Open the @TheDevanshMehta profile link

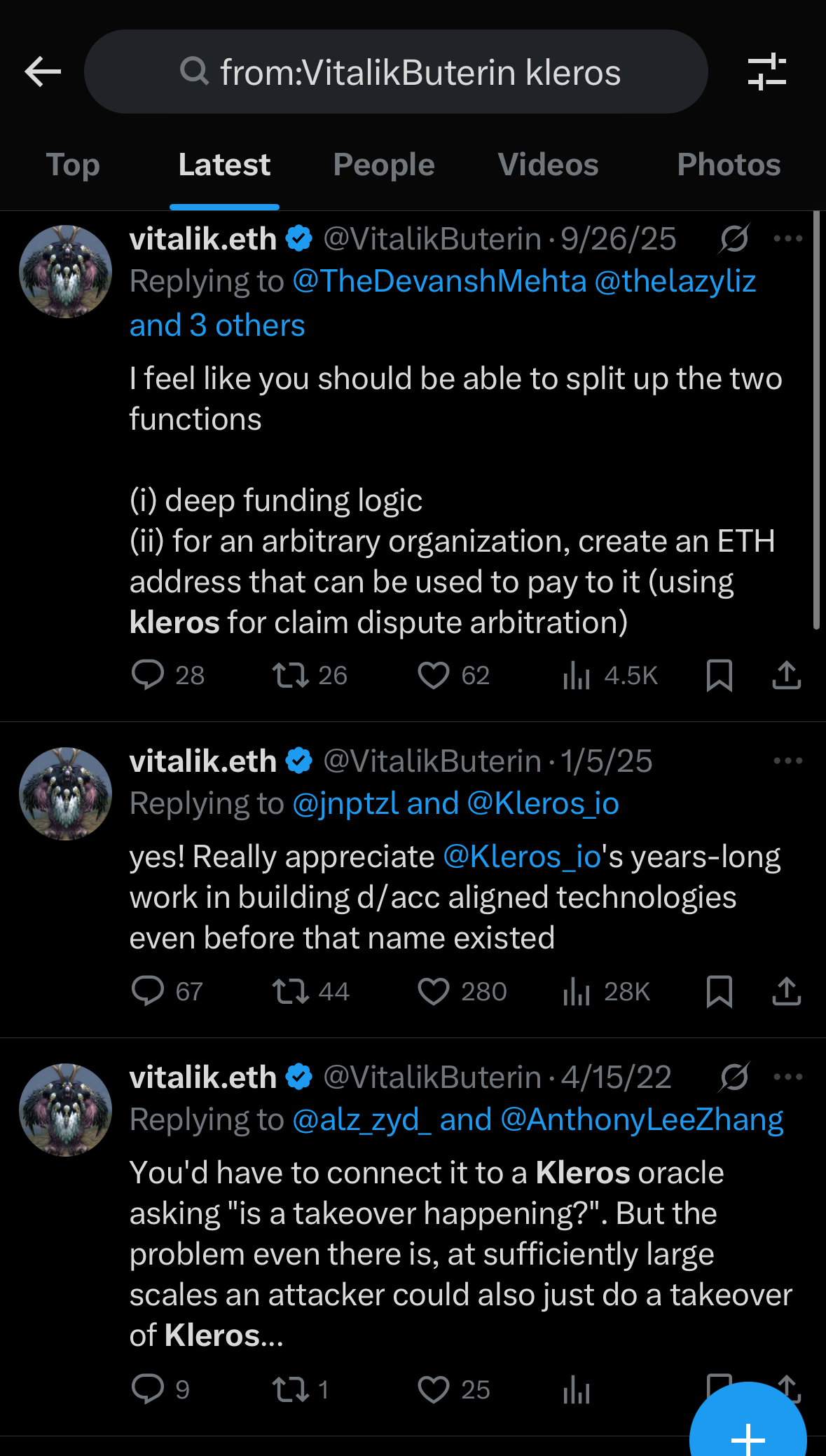439,281
